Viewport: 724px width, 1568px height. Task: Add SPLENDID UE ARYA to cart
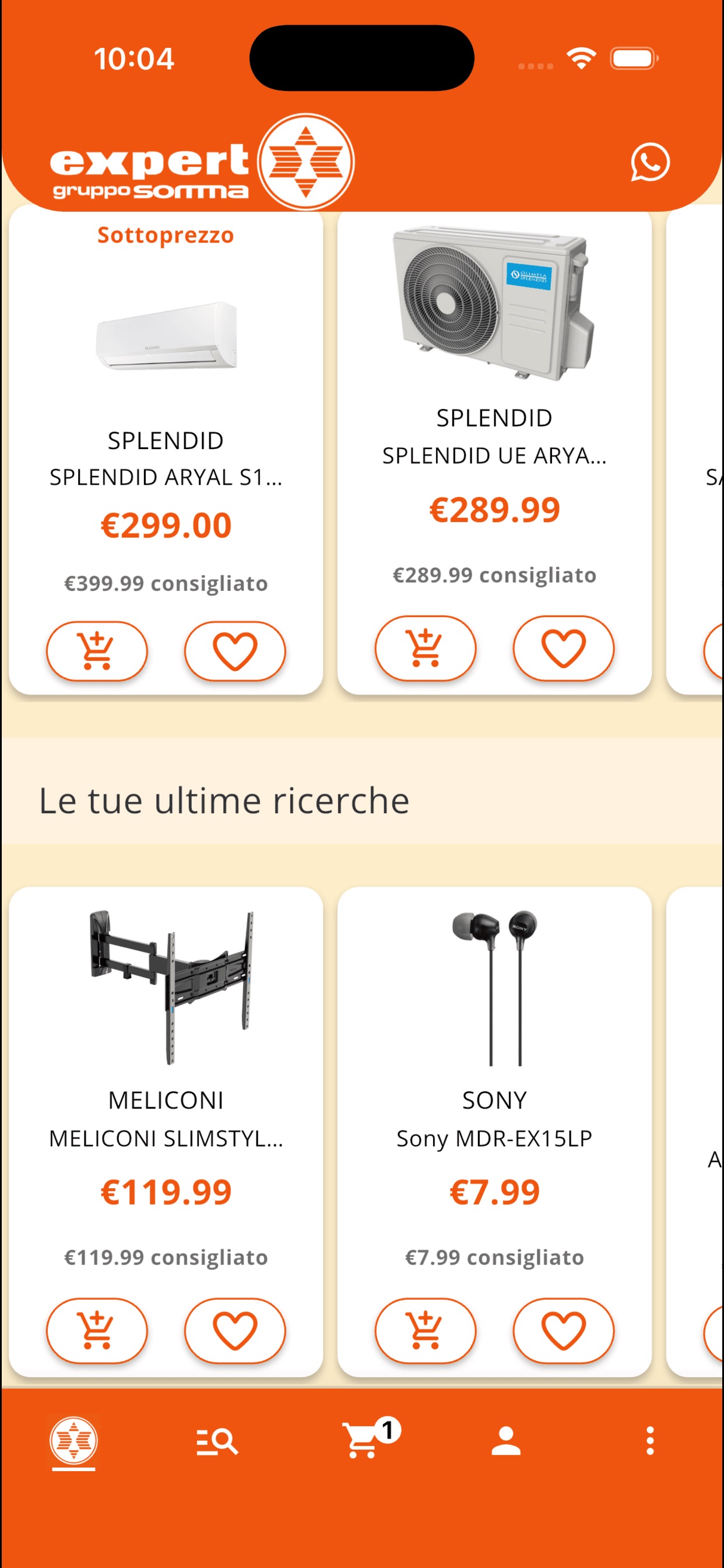point(426,647)
